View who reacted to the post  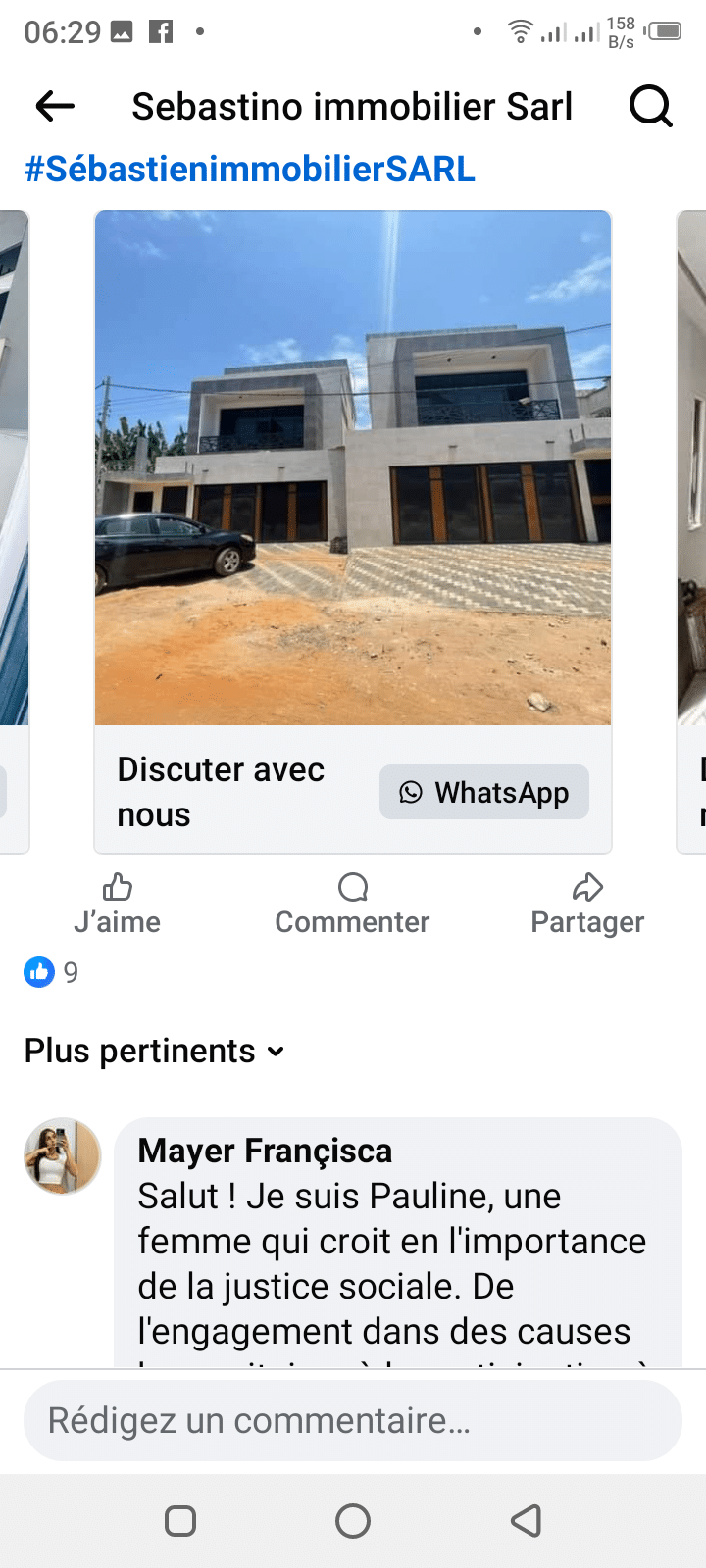point(51,972)
